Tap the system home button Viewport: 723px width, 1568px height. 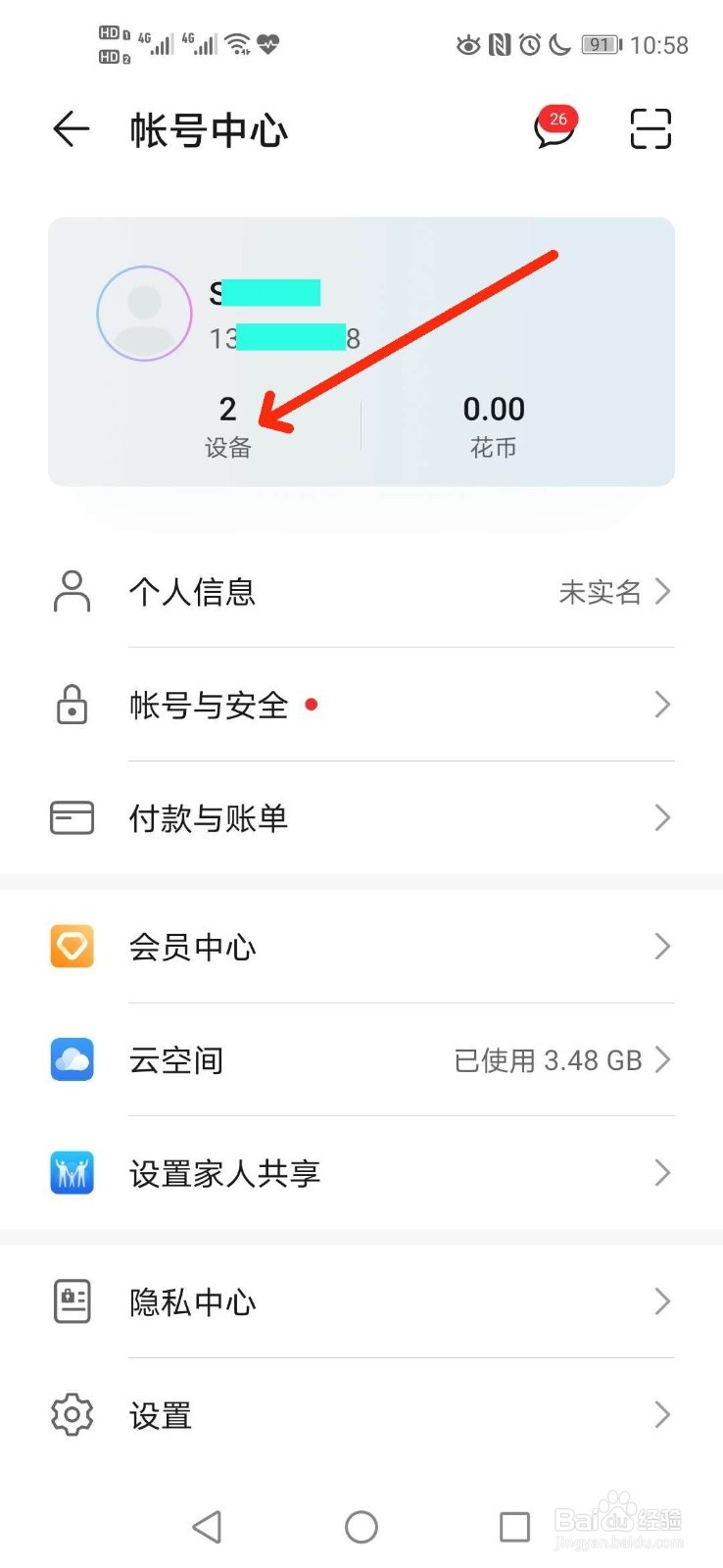(361, 1526)
